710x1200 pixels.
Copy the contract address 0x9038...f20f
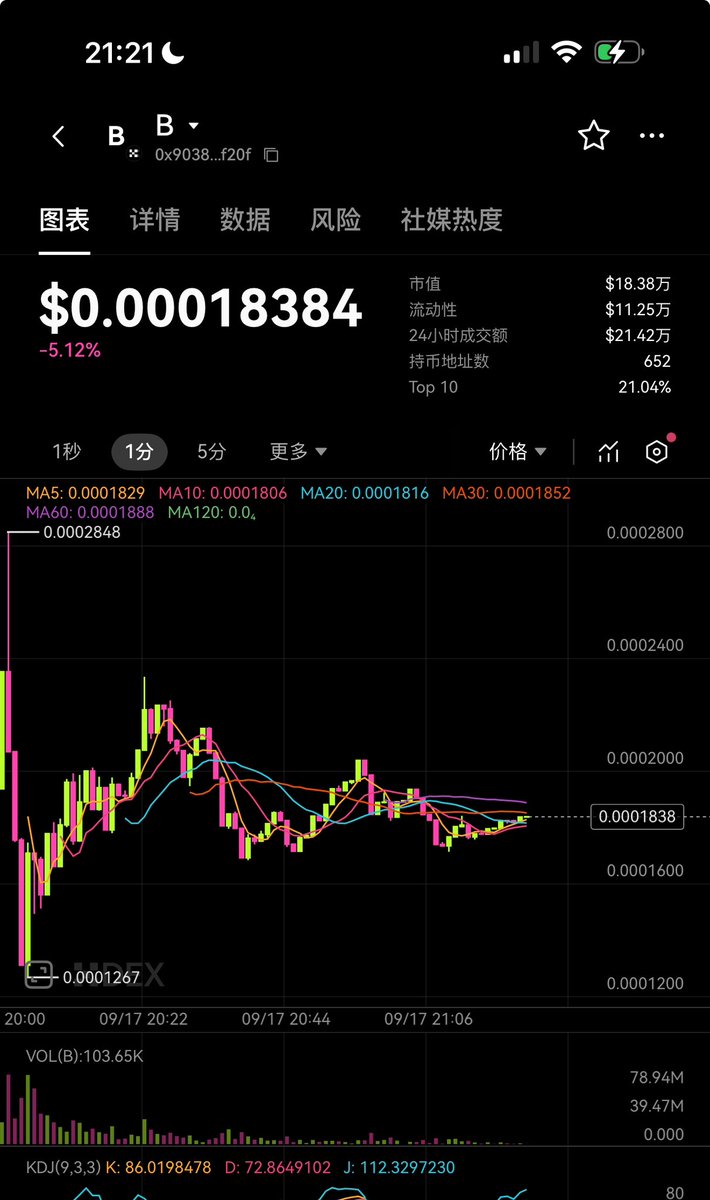[271, 155]
